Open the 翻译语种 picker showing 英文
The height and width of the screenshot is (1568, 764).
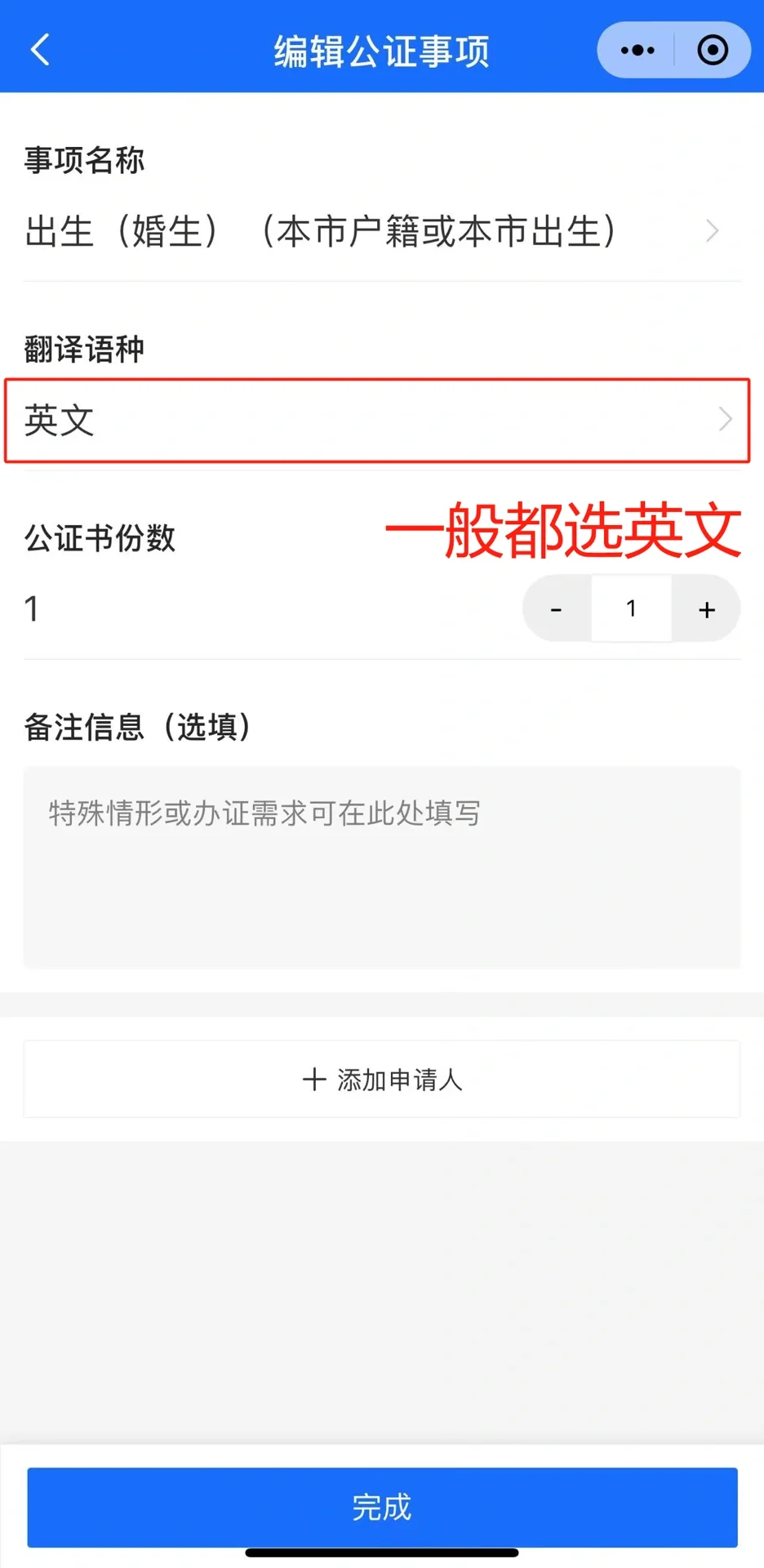pyautogui.click(x=376, y=421)
